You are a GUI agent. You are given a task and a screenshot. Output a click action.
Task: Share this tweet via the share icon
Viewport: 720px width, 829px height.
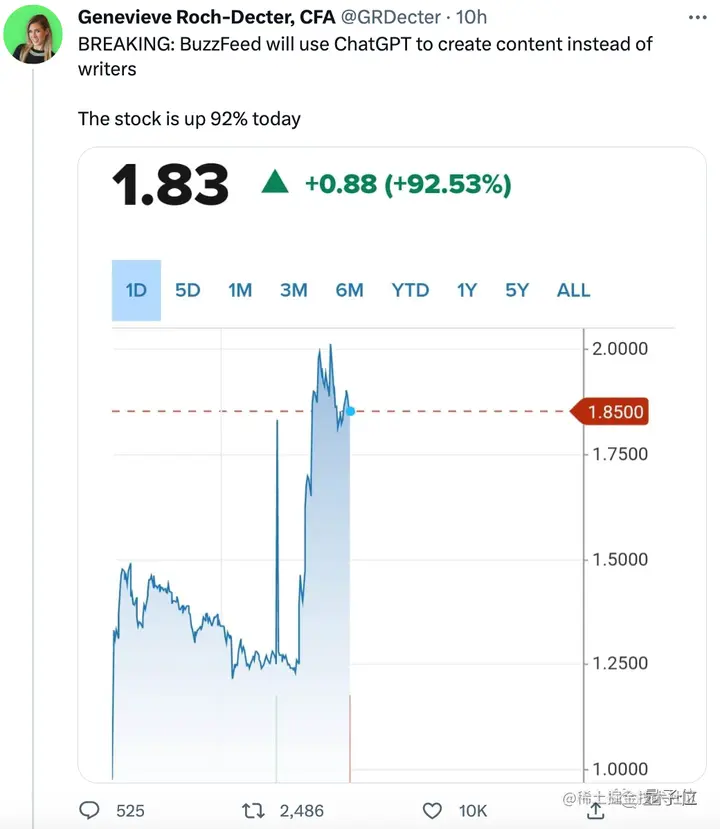[x=594, y=810]
